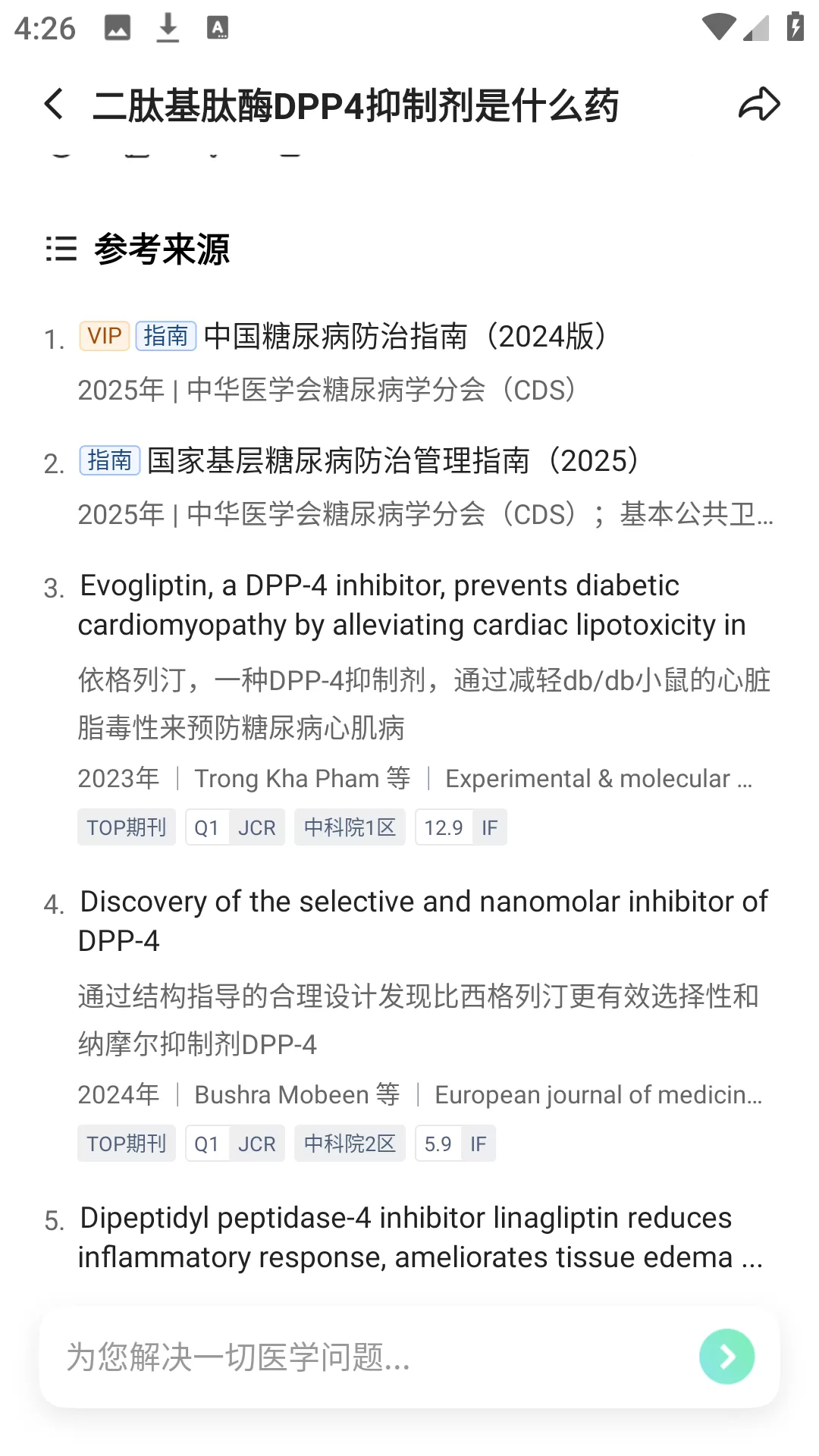Tap the green send arrow to submit question
This screenshot has width=819, height=1456.
coord(726,1357)
